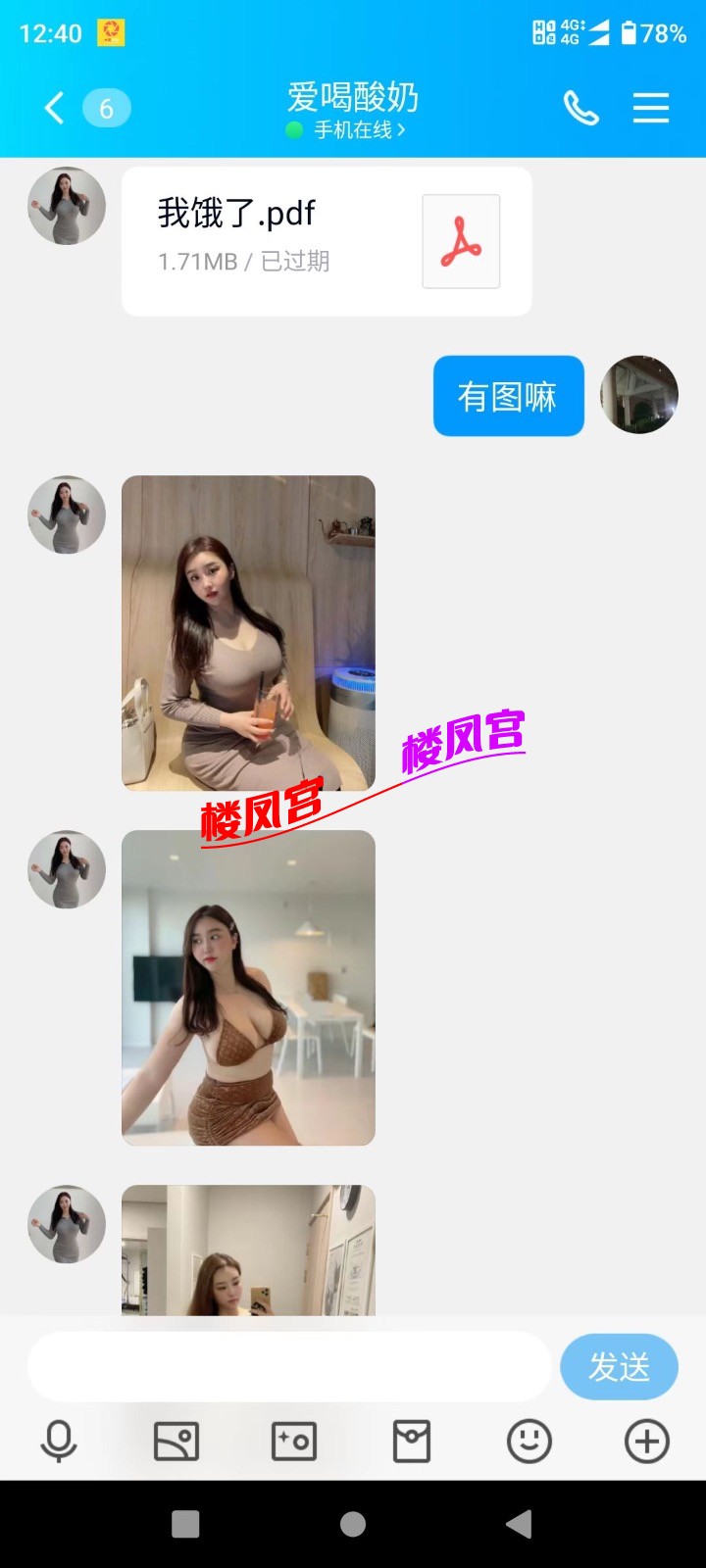View the photo of woman in brown outfit

pos(248,988)
